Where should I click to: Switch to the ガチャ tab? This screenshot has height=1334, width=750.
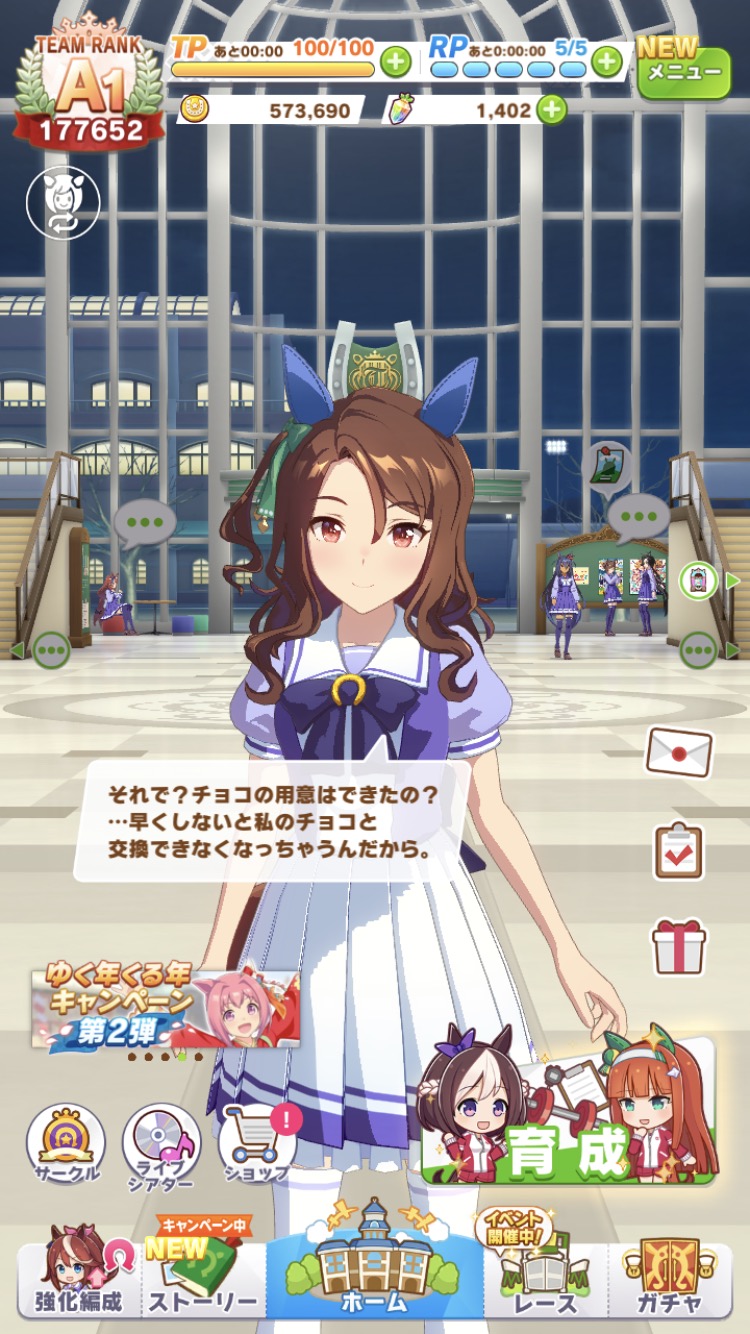pos(670,1278)
